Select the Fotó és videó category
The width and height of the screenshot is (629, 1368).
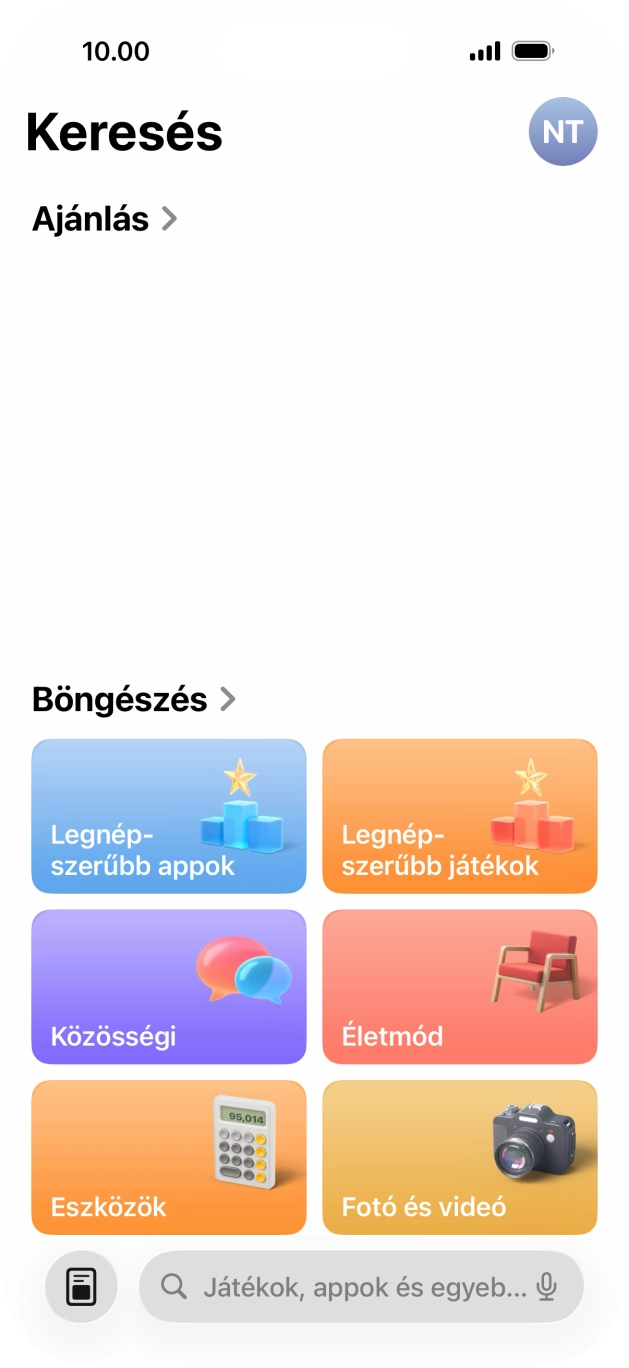tap(460, 1157)
